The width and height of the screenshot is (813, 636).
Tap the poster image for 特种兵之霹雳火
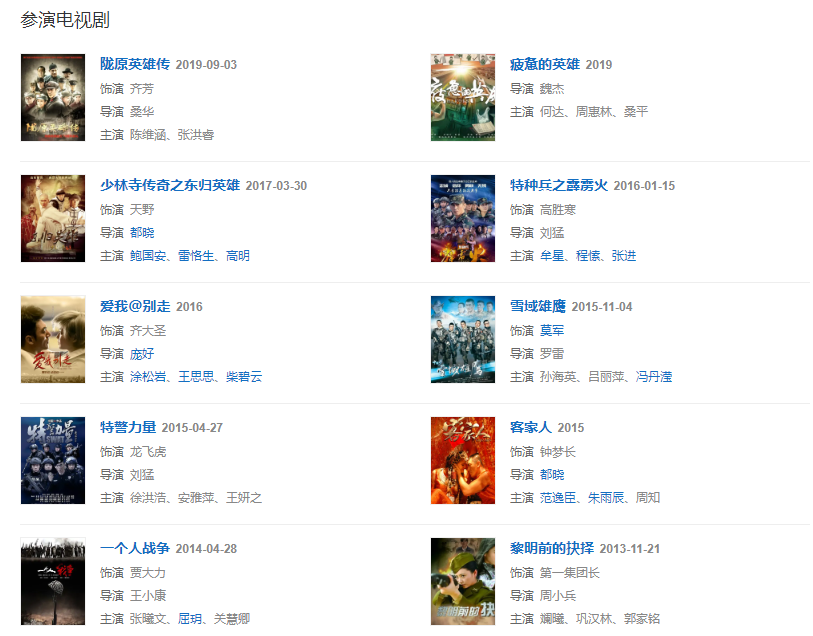(462, 218)
